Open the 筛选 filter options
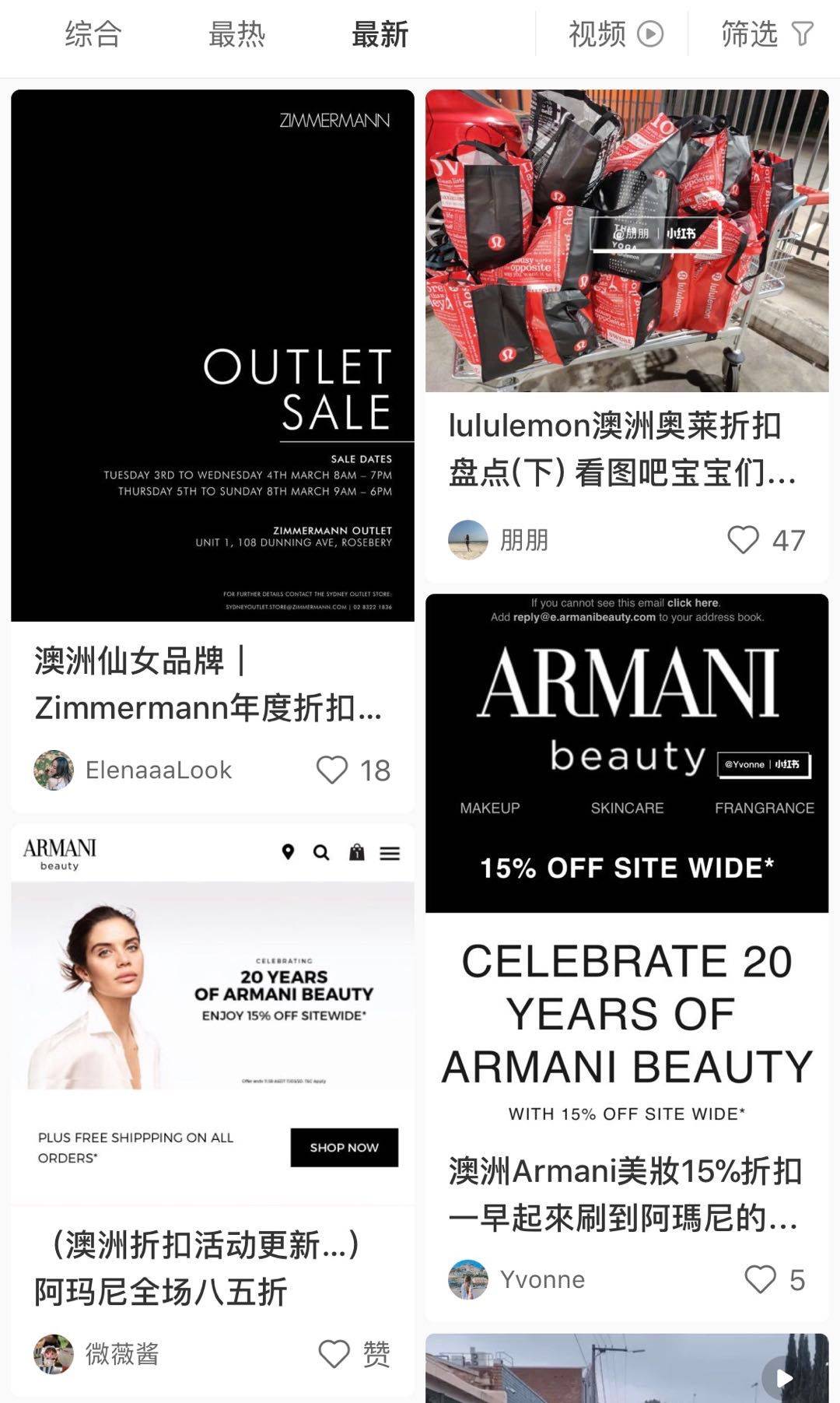The width and height of the screenshot is (840, 1403). point(766,34)
